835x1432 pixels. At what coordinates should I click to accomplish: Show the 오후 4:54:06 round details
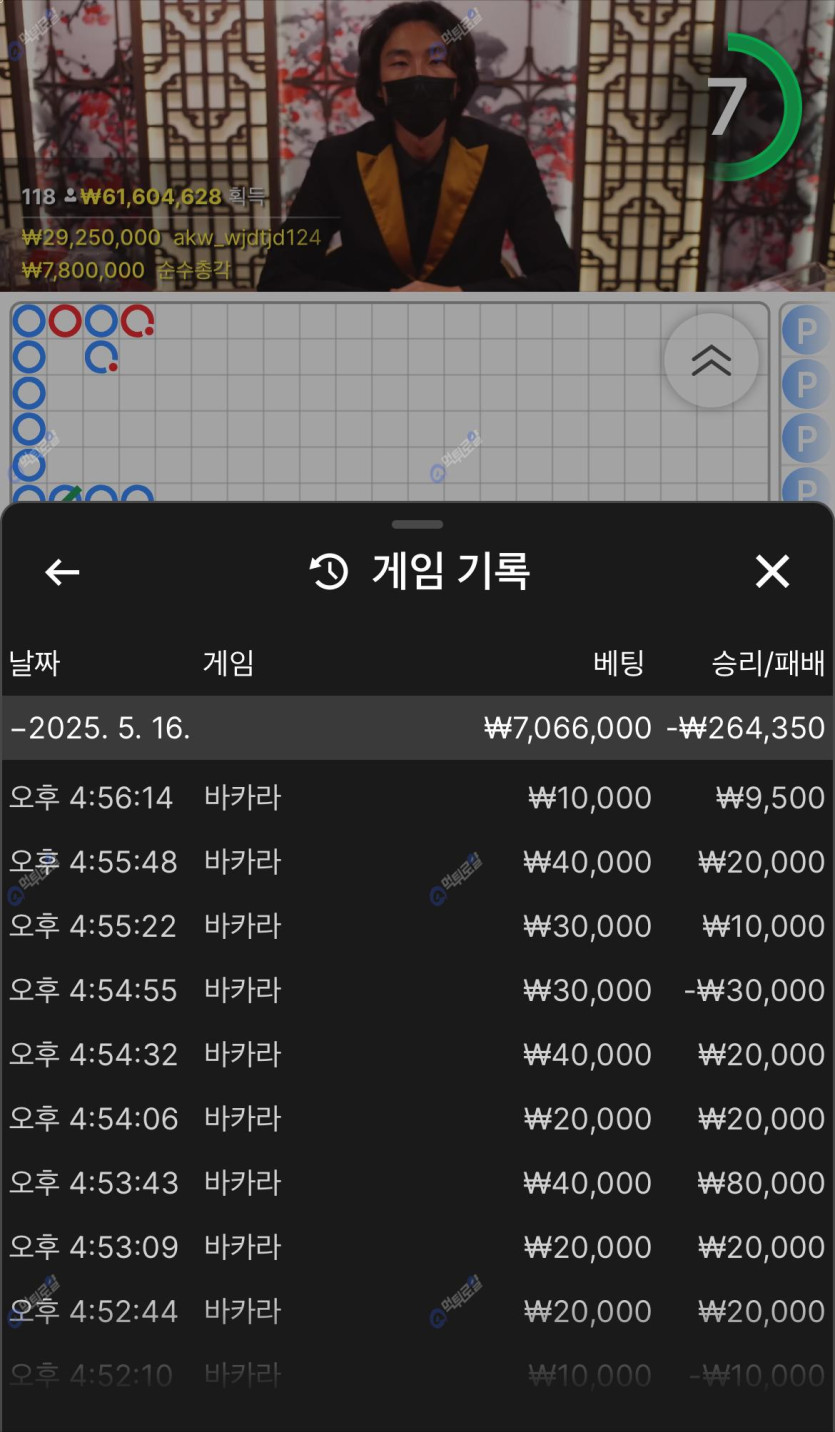pyautogui.click(x=417, y=1118)
